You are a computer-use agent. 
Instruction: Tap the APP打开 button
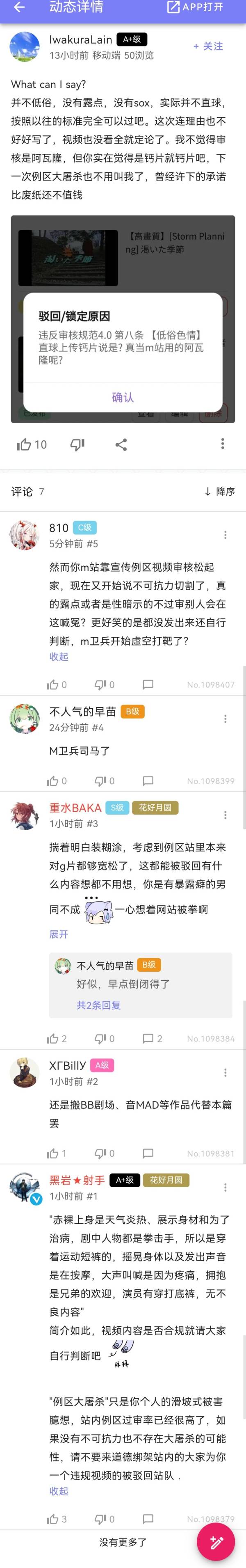point(196,7)
